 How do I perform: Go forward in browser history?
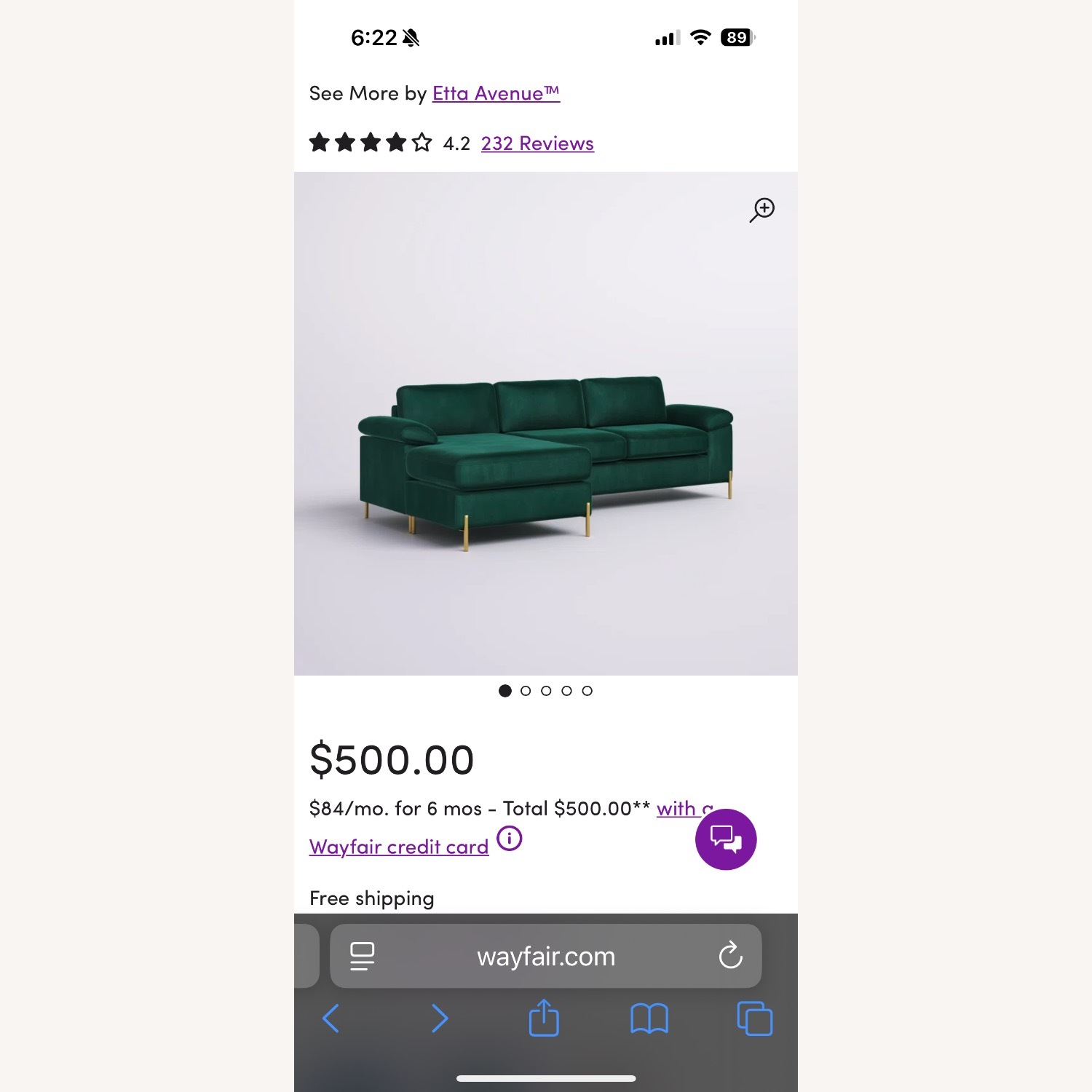coord(439,1018)
